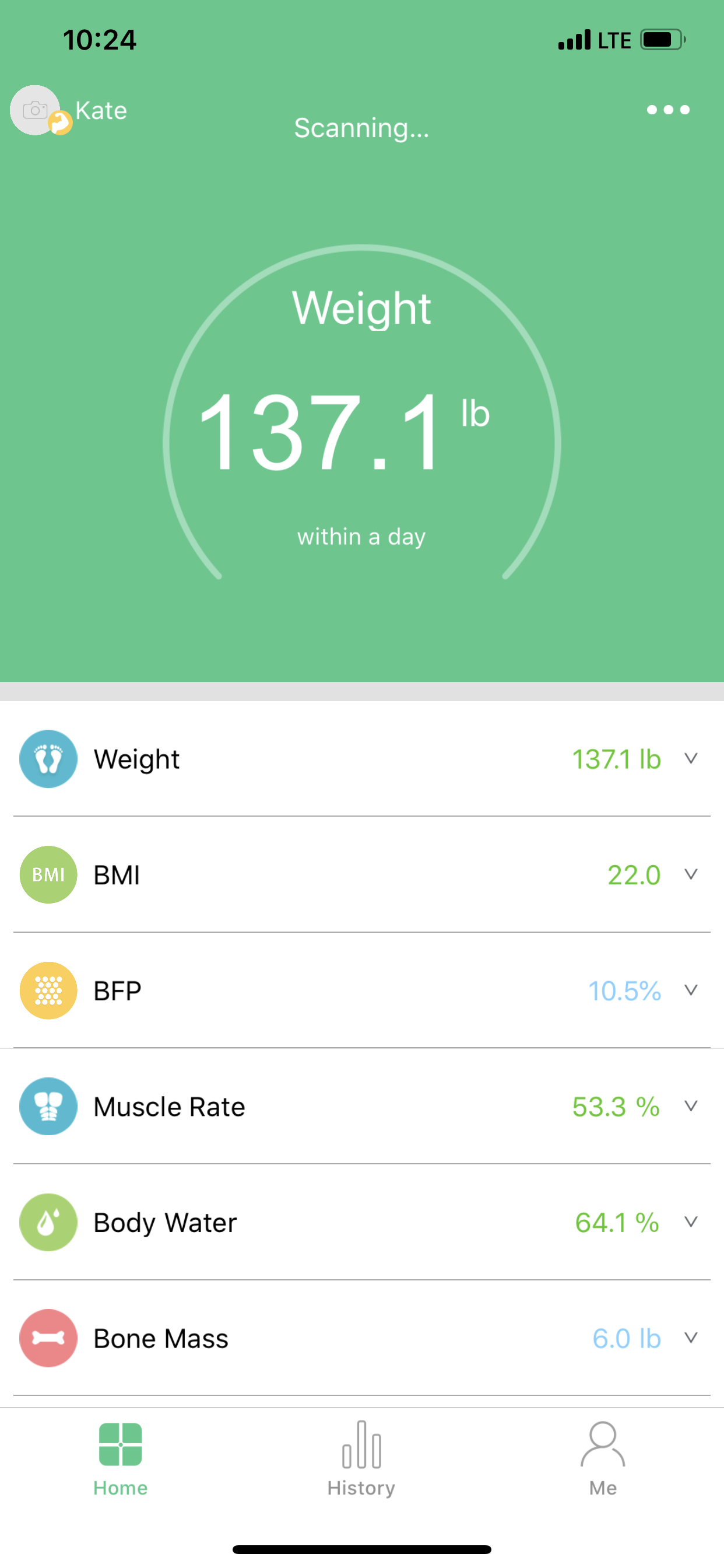Expand the Weight 137.1 lb row
Image resolution: width=724 pixels, height=1568 pixels.
pos(690,758)
